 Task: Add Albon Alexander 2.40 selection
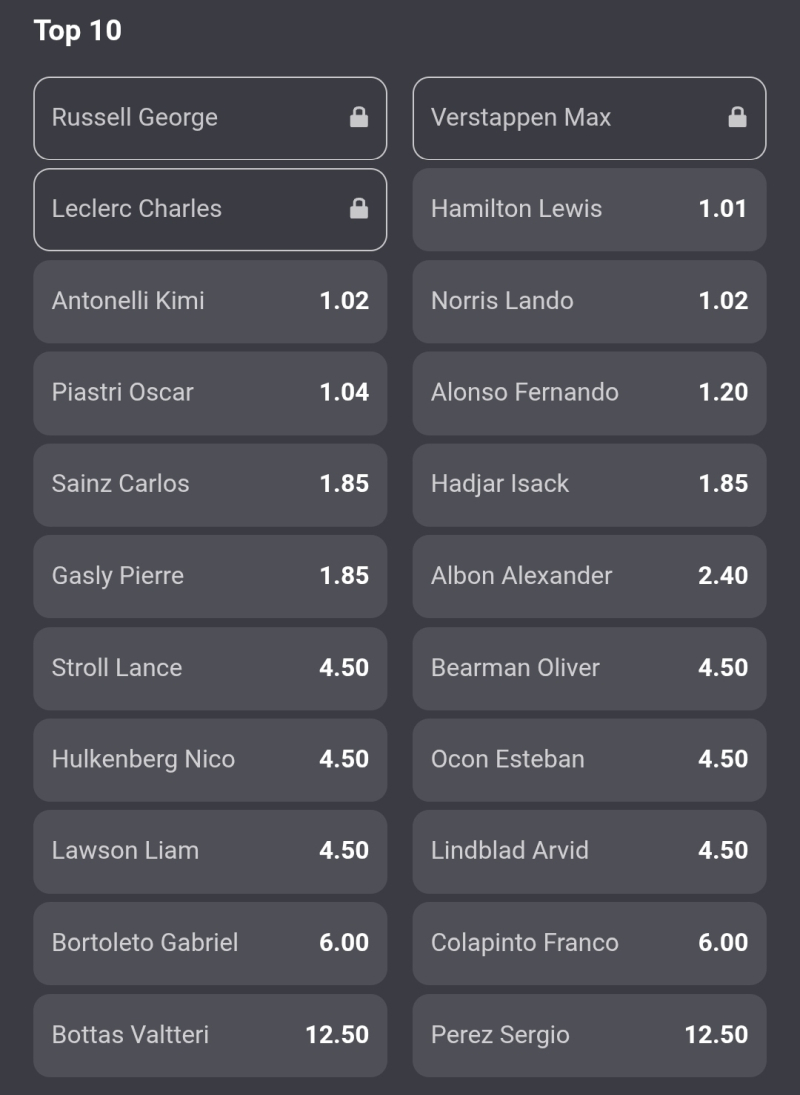click(589, 576)
